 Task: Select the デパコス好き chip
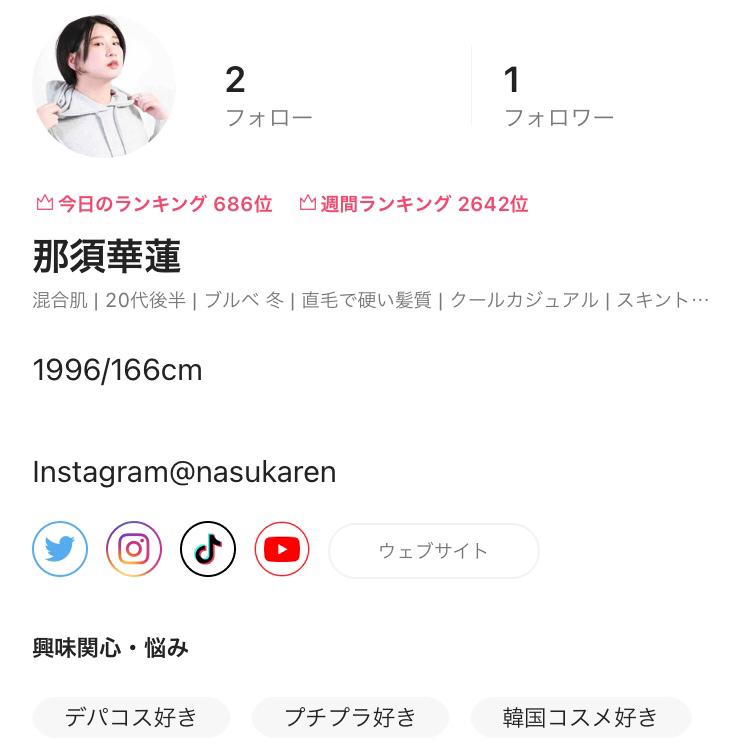point(131,717)
